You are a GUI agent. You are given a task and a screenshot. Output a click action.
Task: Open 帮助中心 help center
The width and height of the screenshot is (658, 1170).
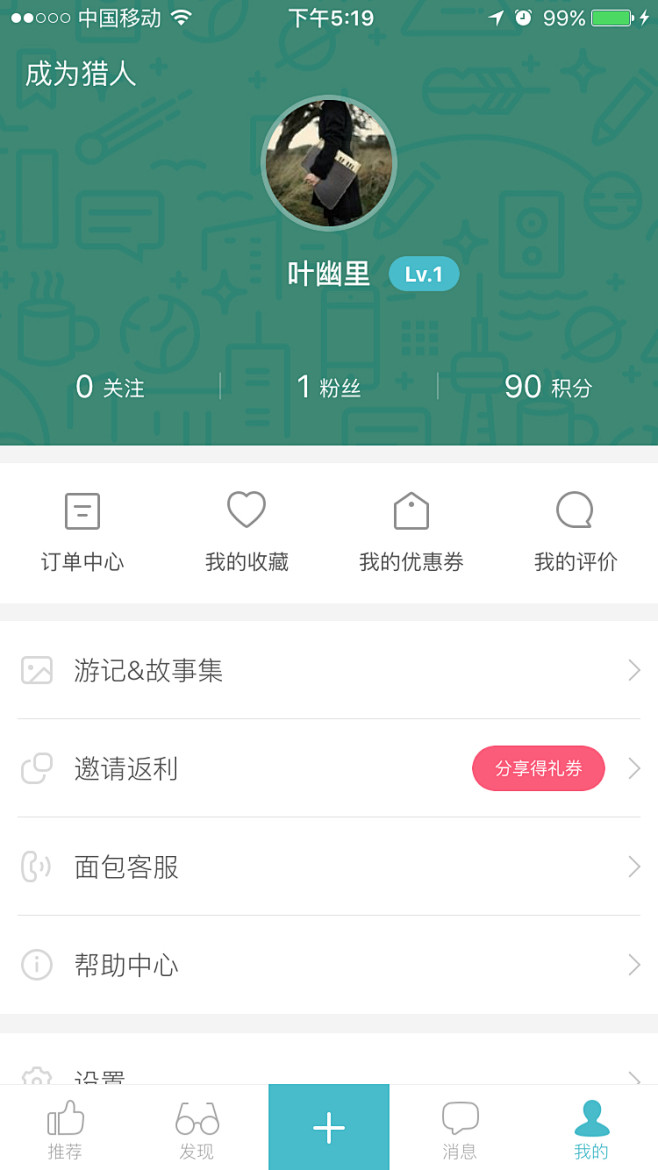click(329, 964)
